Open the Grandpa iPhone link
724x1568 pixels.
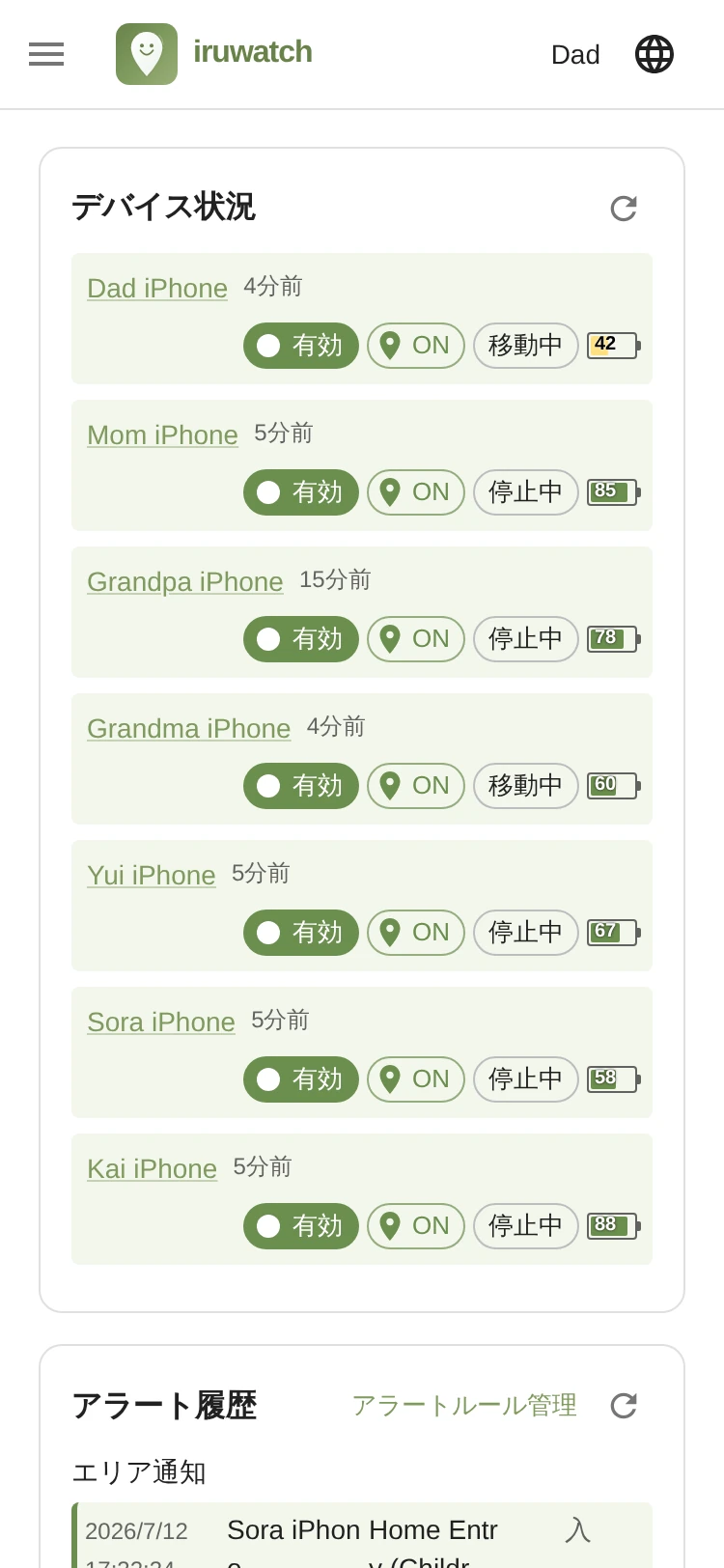pyautogui.click(x=185, y=581)
